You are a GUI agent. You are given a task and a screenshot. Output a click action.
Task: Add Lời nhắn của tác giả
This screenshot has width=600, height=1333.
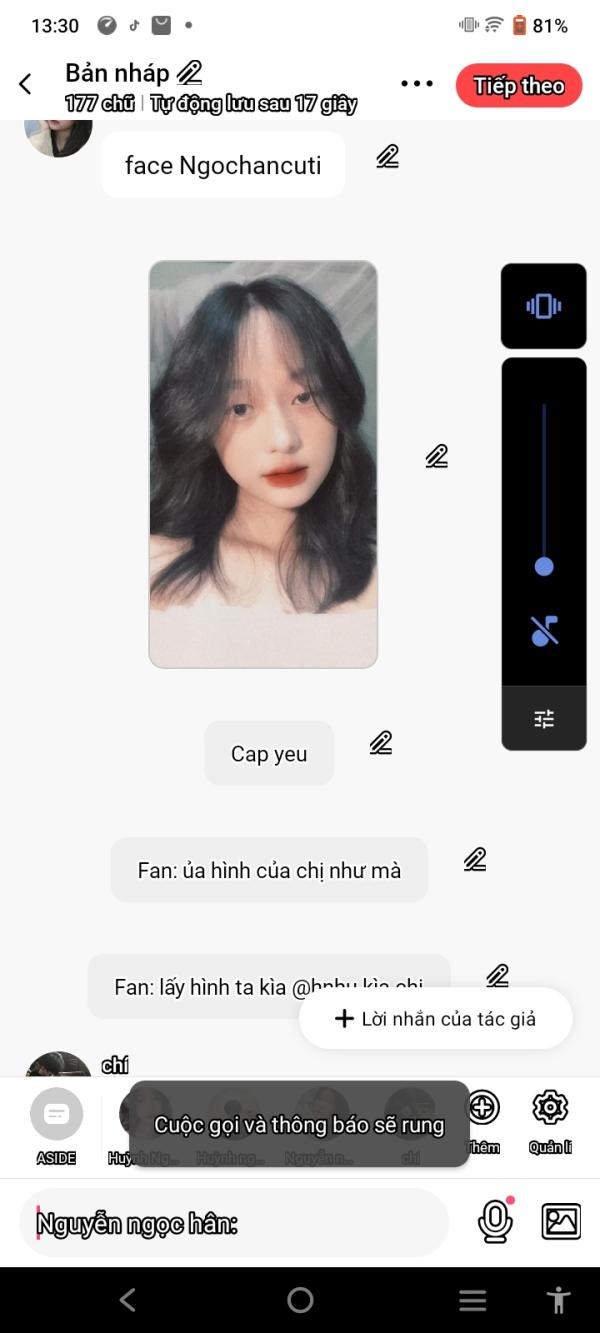pyautogui.click(x=435, y=1019)
